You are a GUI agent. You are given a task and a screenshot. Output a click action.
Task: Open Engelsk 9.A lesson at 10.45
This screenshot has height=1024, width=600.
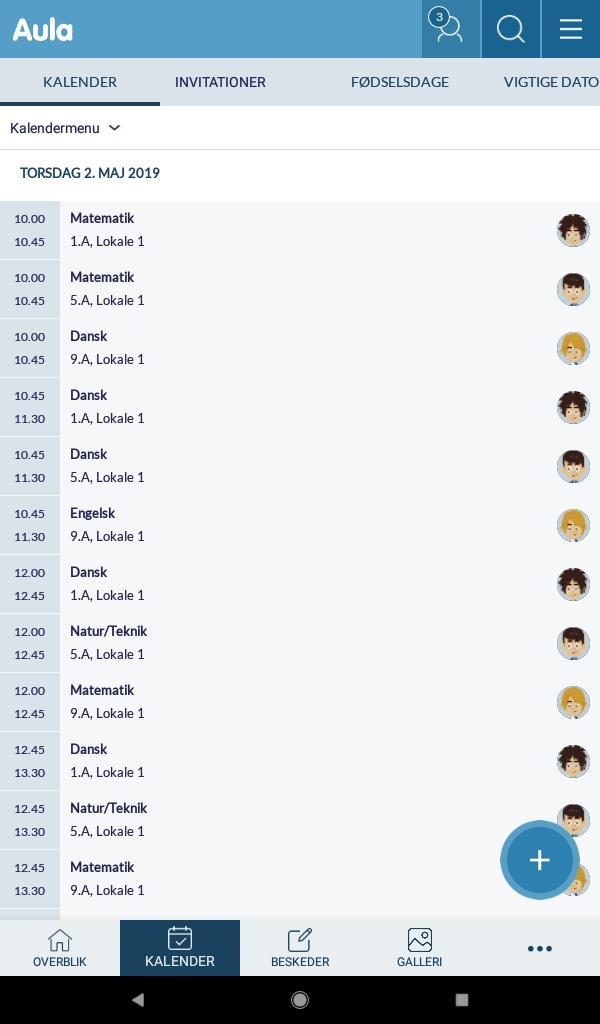pos(300,525)
